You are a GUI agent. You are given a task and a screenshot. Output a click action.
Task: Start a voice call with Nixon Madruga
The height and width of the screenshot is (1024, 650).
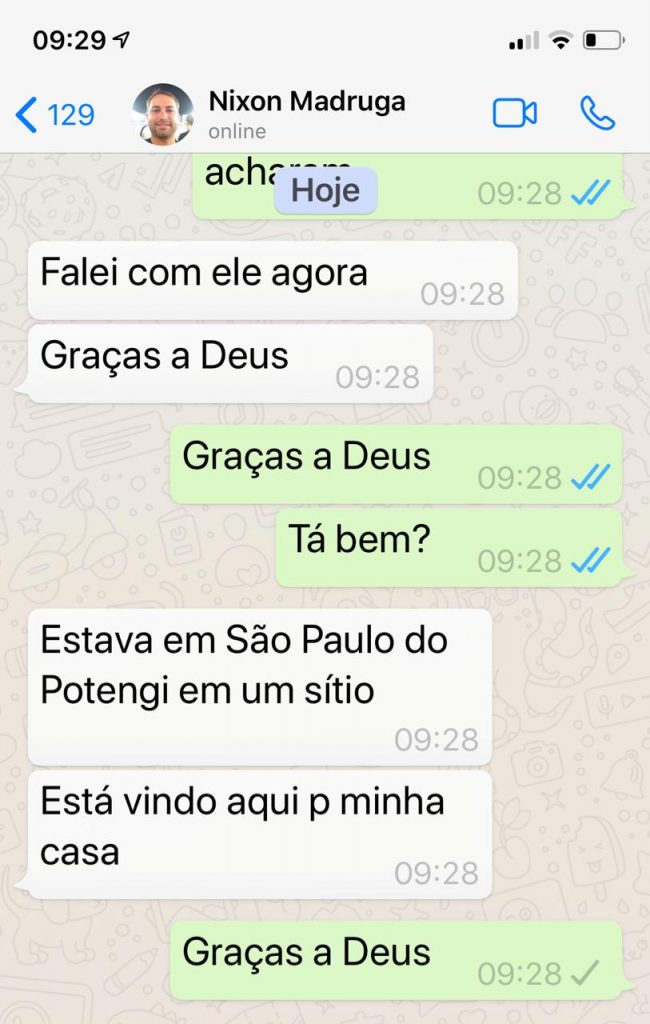click(598, 114)
